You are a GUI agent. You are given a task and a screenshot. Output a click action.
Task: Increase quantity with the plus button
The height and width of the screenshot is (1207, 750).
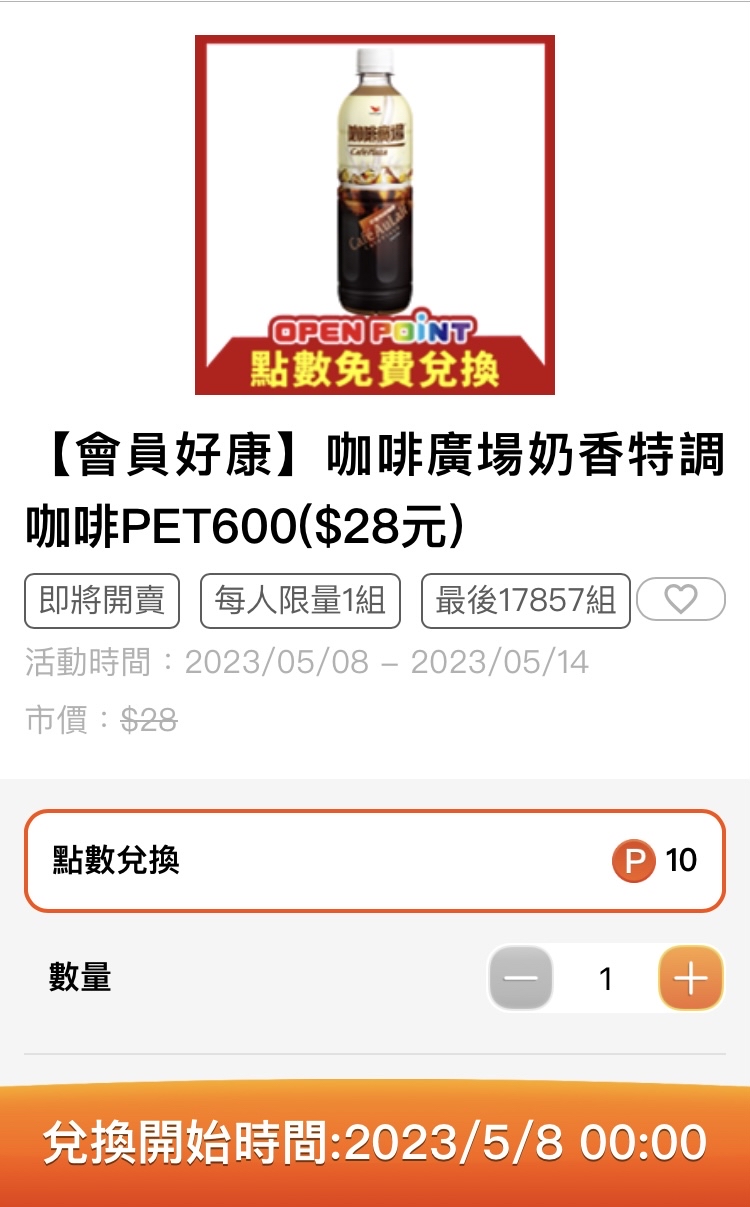[690, 978]
